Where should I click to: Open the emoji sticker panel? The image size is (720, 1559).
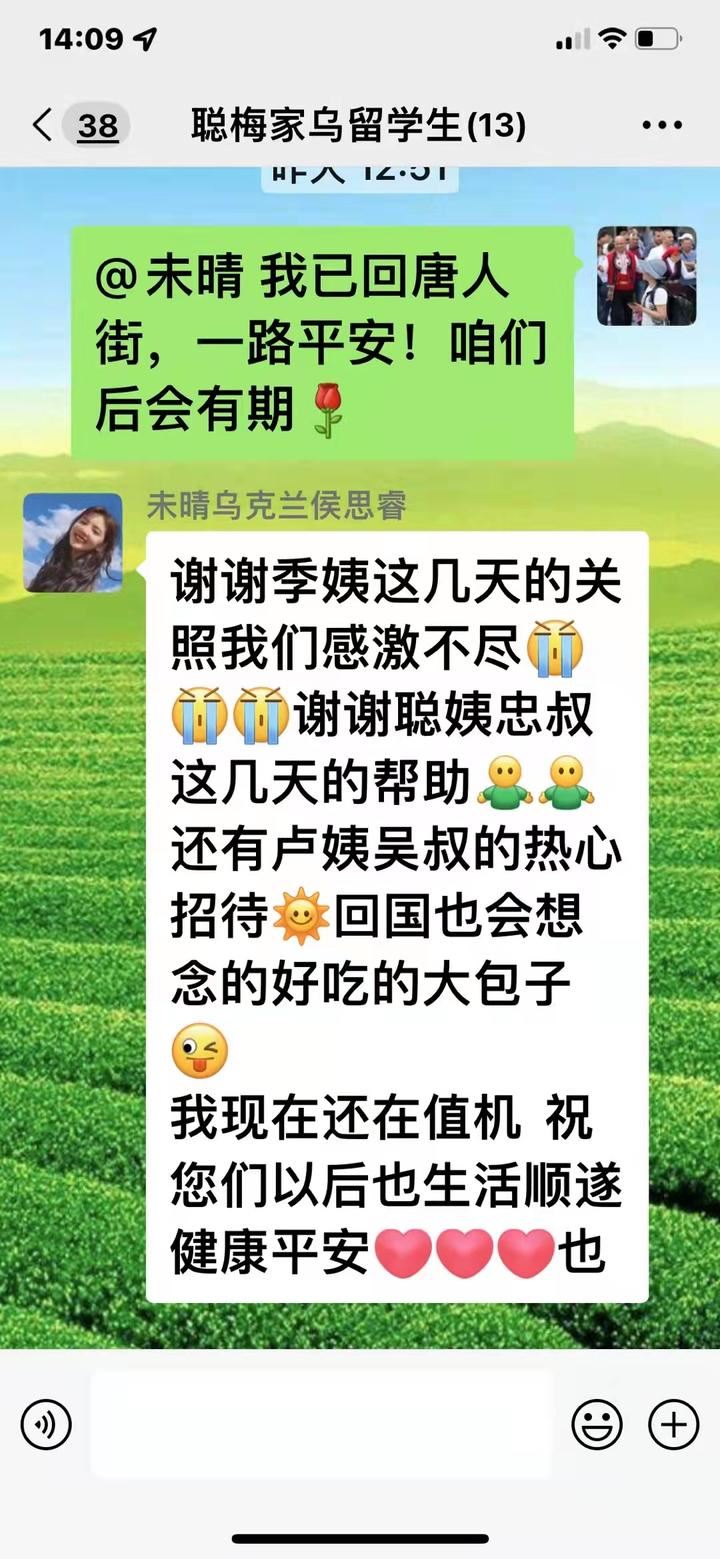(x=597, y=1424)
